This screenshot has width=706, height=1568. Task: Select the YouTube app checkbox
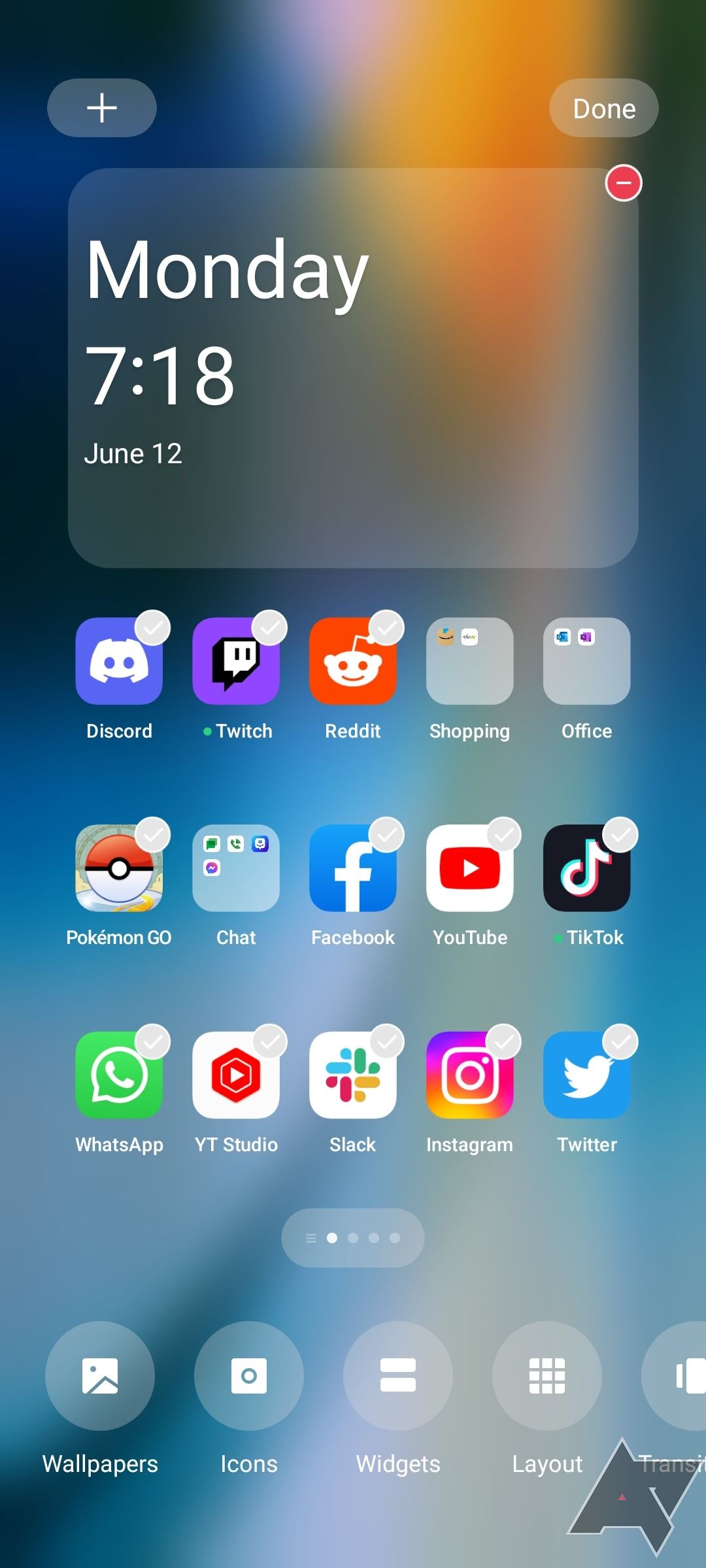click(x=503, y=835)
